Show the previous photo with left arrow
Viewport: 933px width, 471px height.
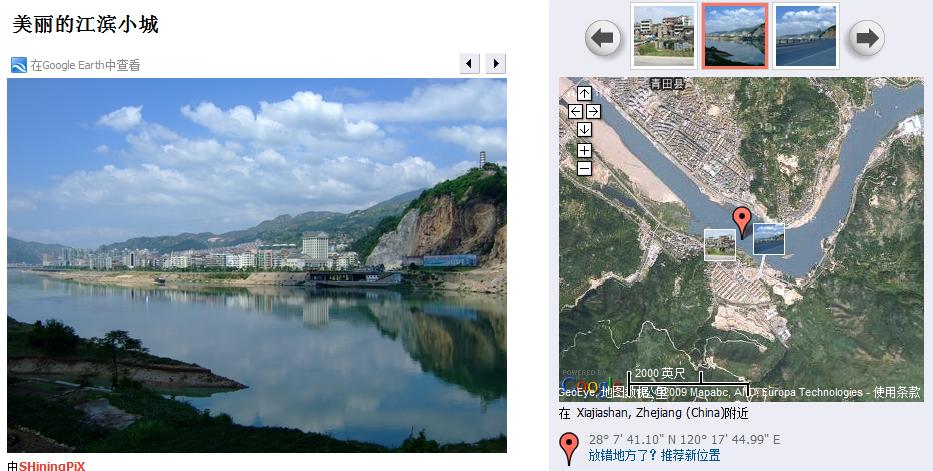470,64
